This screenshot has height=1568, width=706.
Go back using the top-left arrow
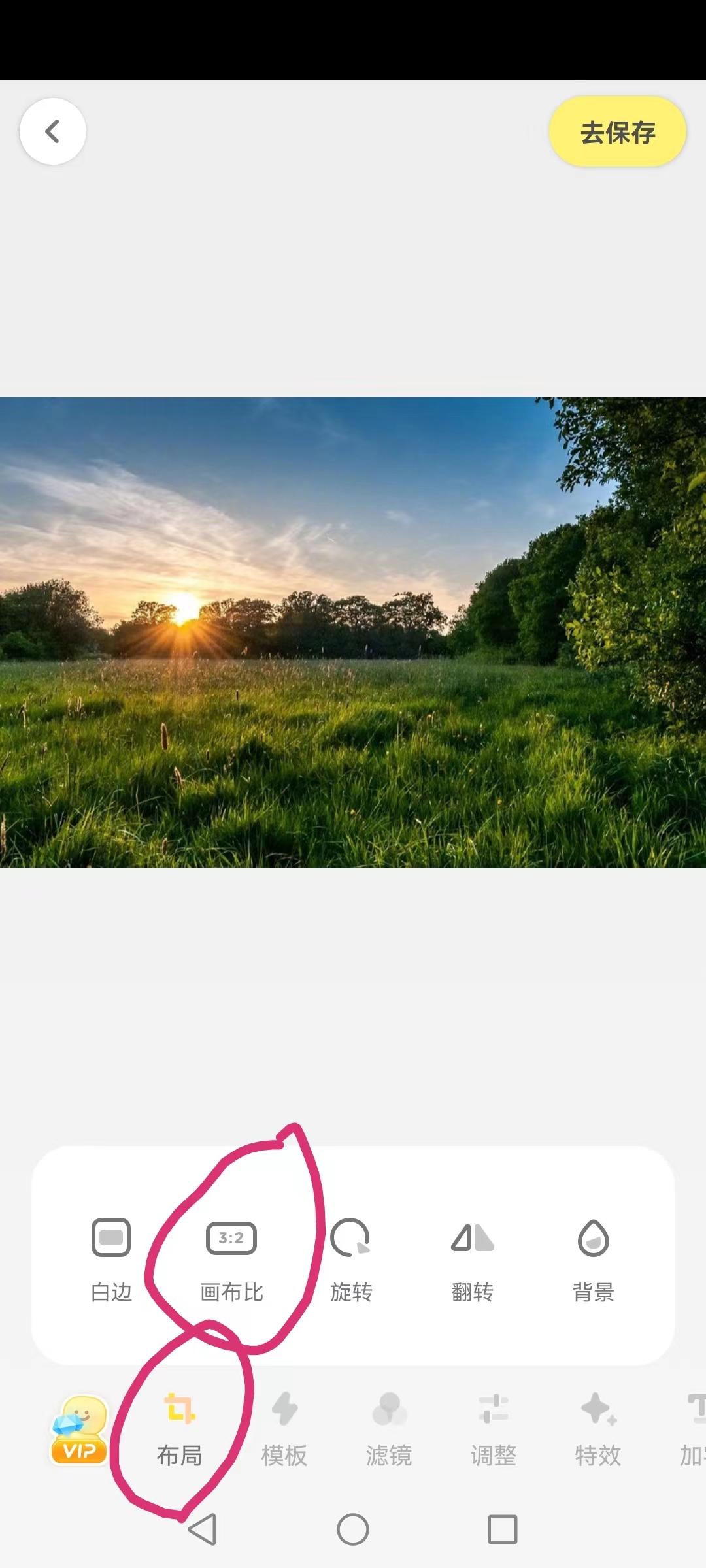(53, 131)
